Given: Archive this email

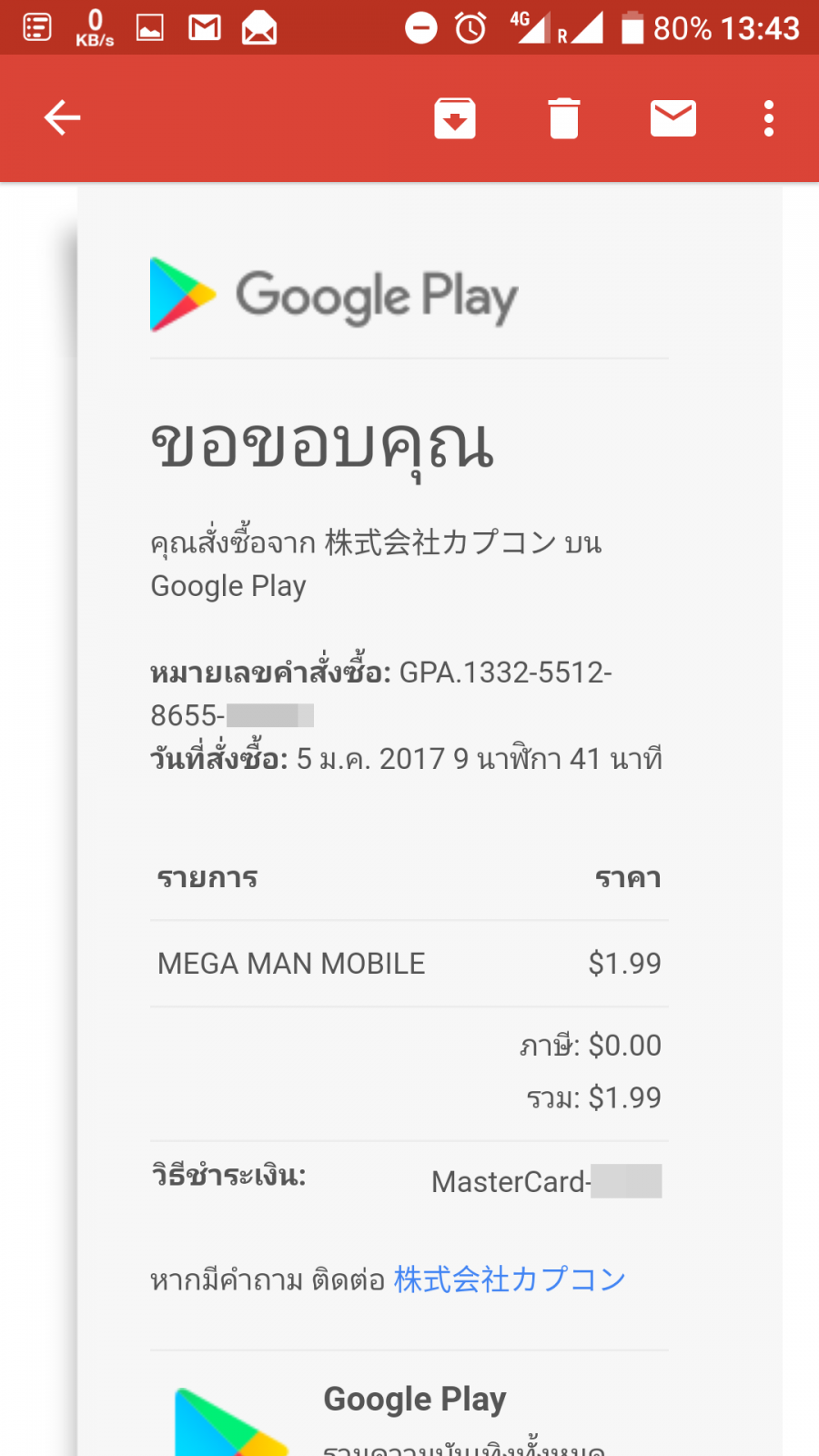Looking at the screenshot, I should (x=455, y=118).
